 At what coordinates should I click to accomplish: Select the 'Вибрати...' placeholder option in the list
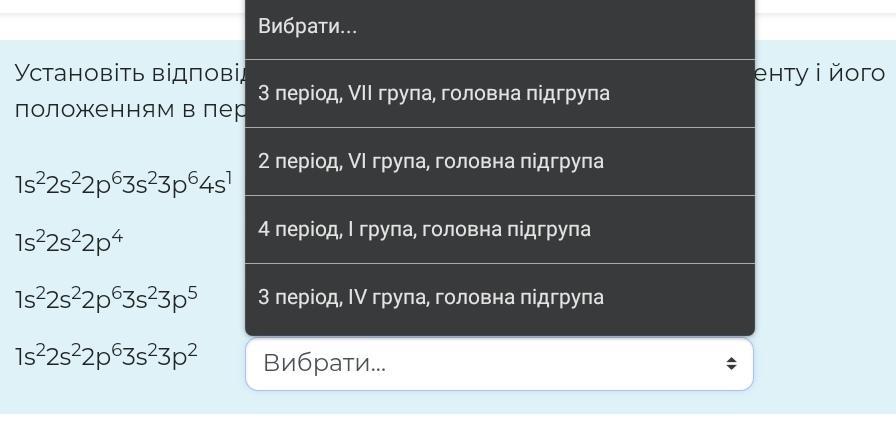pyautogui.click(x=499, y=28)
